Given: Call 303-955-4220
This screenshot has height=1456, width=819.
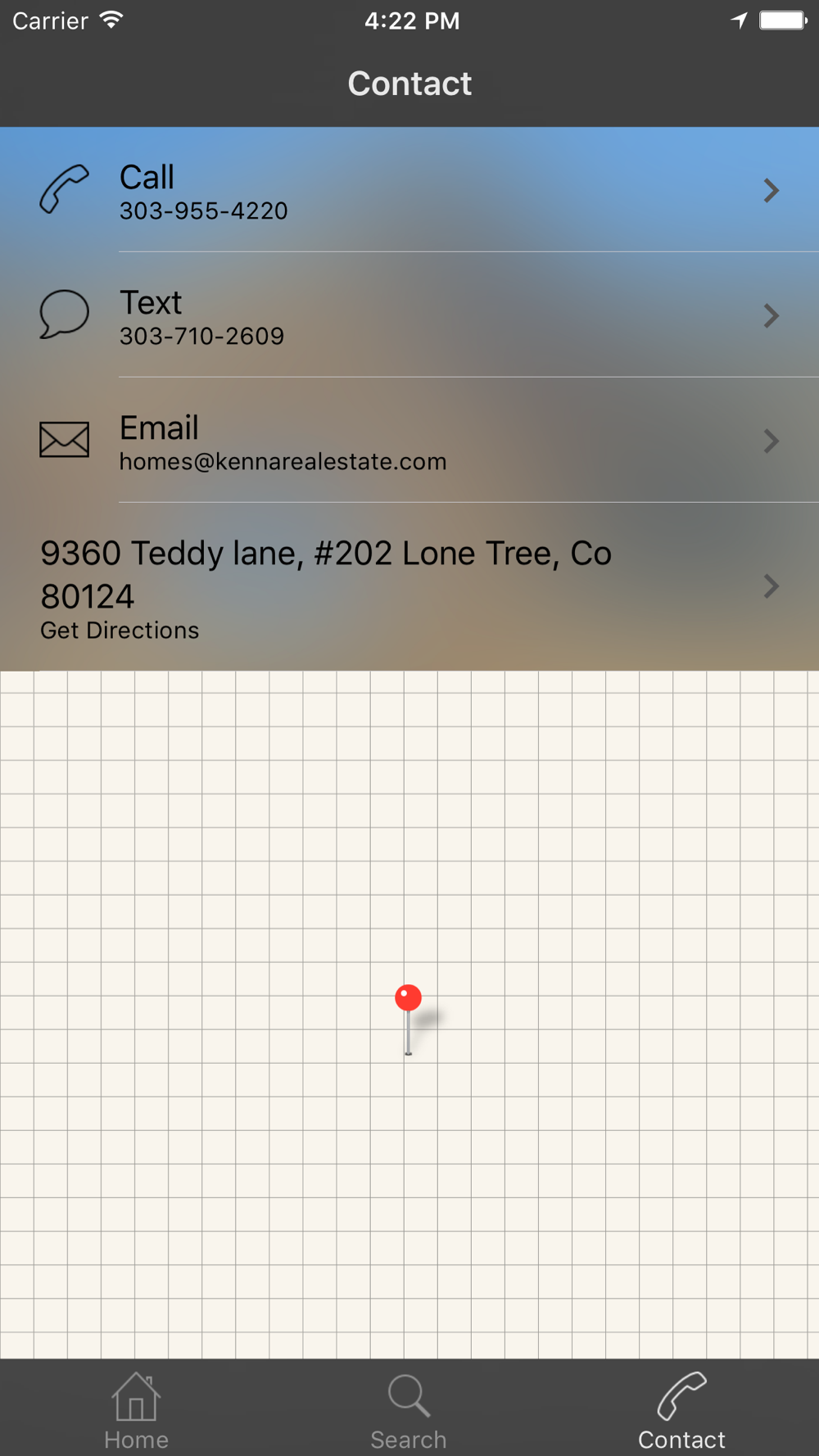Looking at the screenshot, I should 409,190.
